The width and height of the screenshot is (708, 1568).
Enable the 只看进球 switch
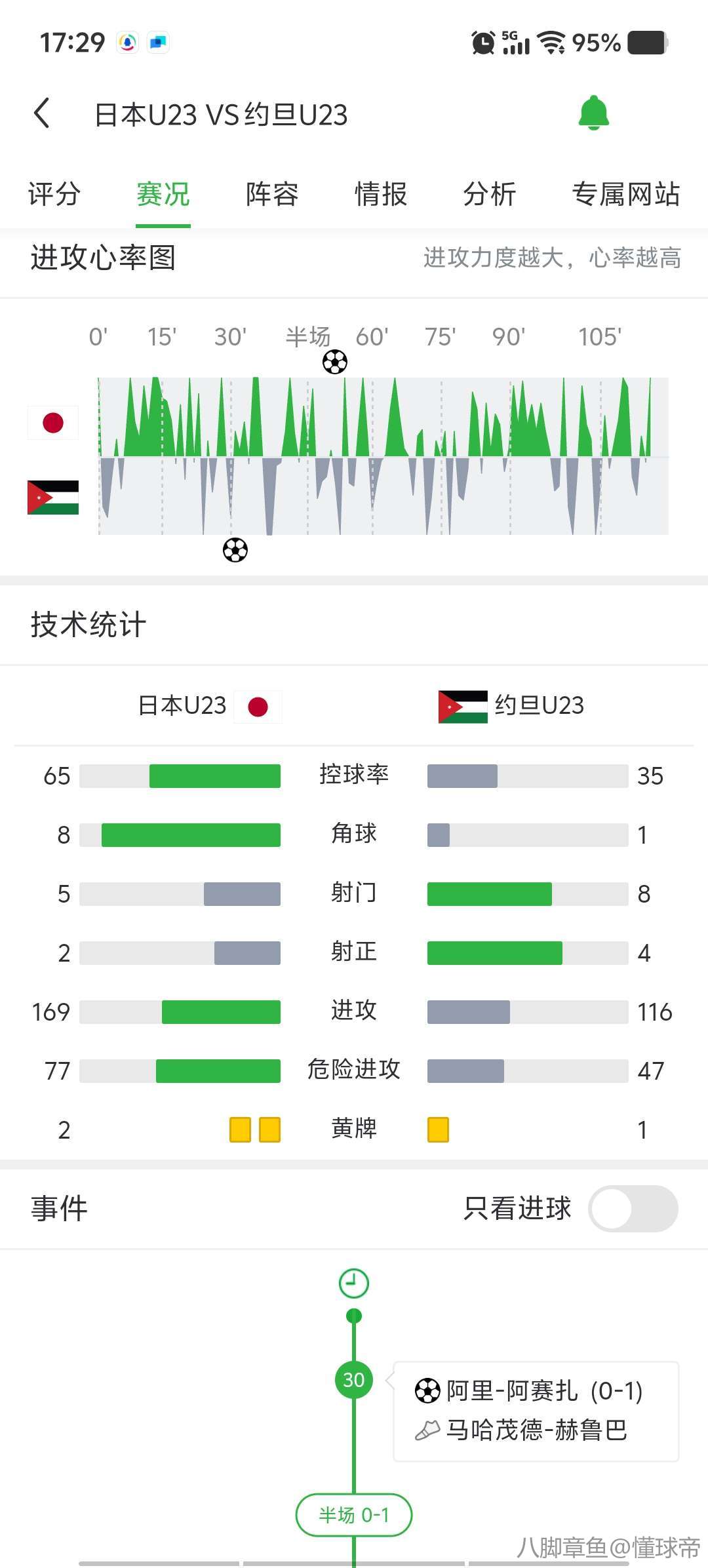point(633,1208)
